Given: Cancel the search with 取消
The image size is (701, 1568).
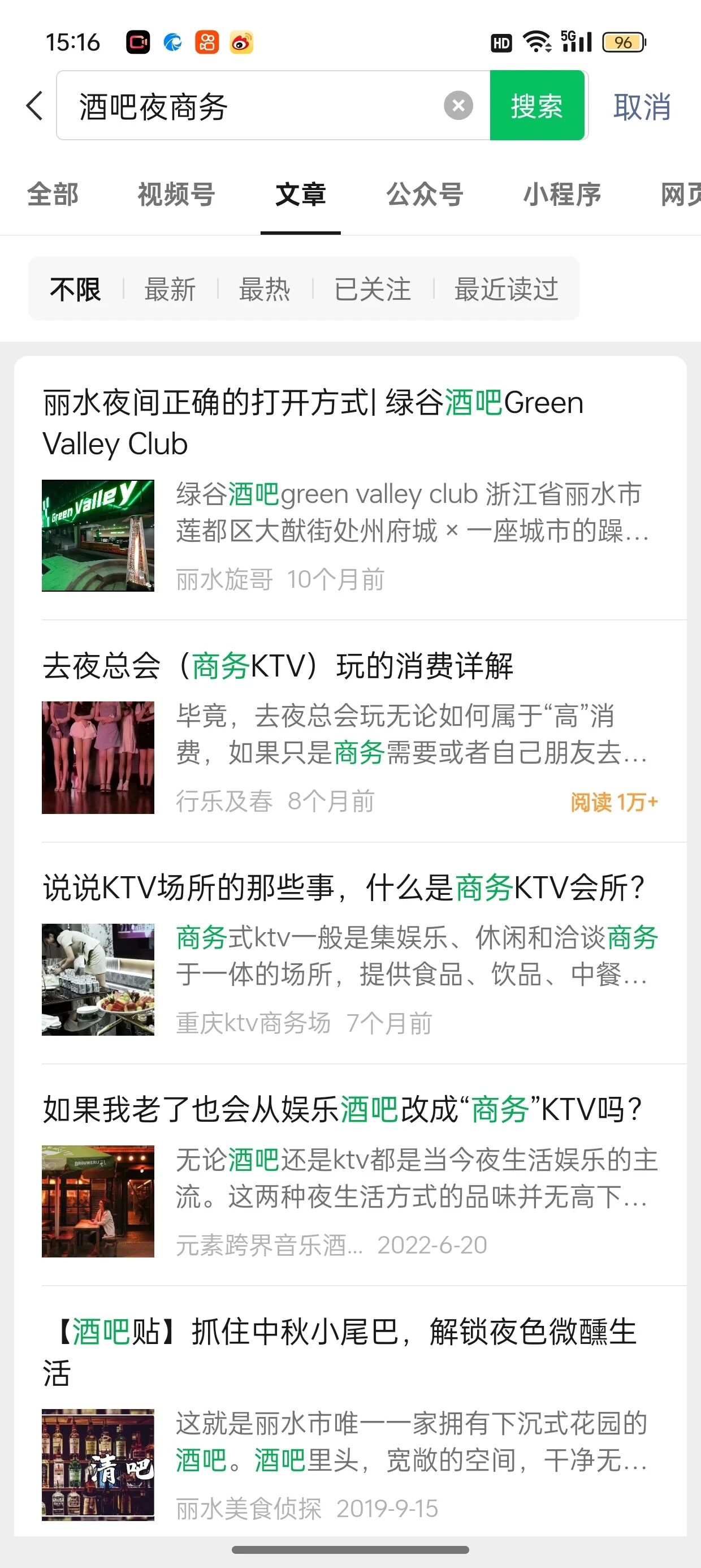Looking at the screenshot, I should 642,107.
